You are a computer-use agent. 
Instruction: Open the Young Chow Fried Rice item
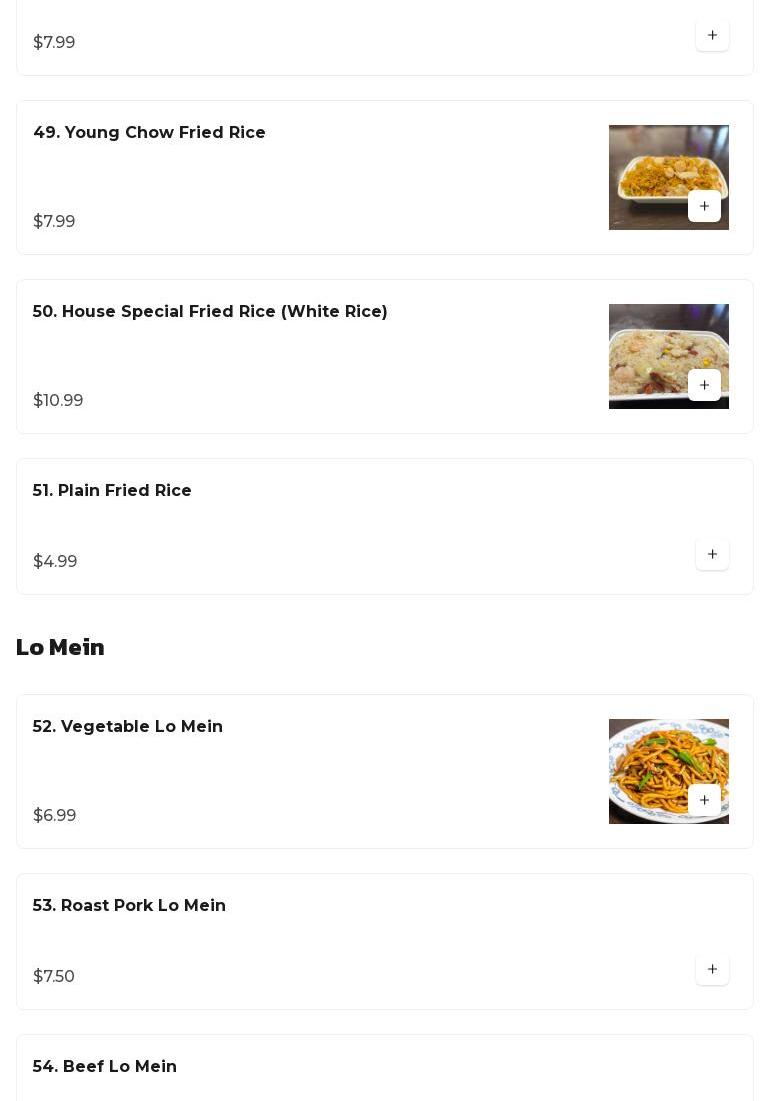(149, 133)
